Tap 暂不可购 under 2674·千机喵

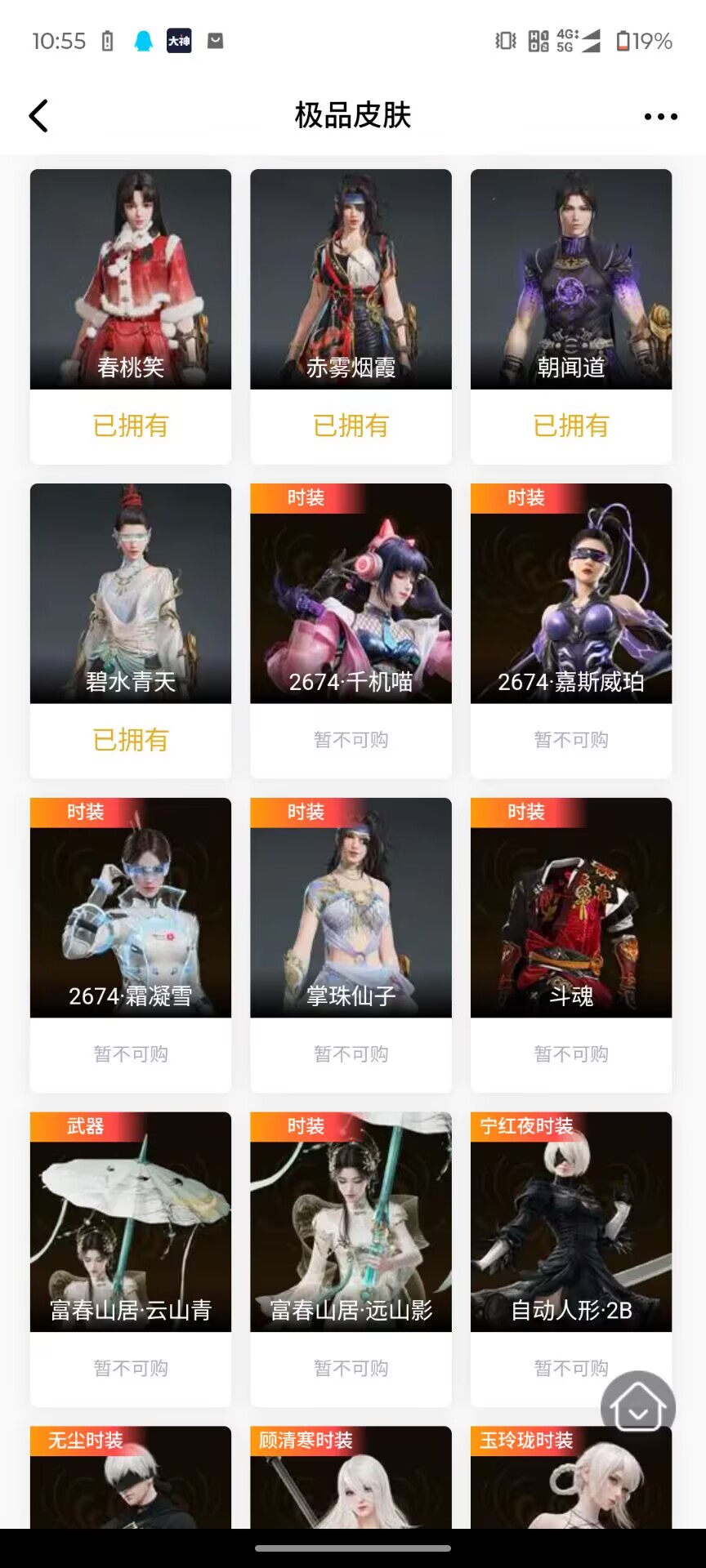click(x=351, y=740)
